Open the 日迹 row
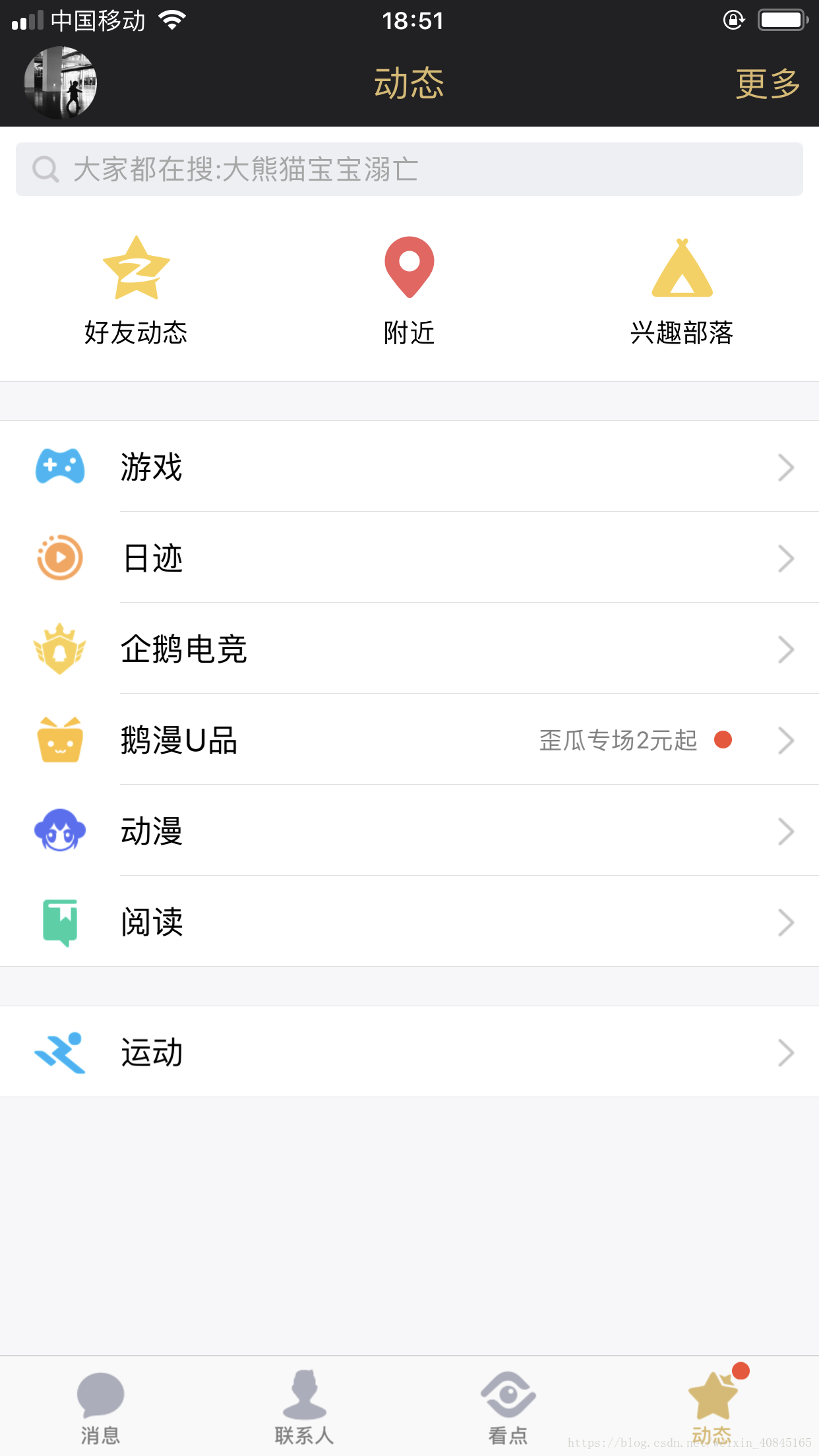 [x=409, y=558]
